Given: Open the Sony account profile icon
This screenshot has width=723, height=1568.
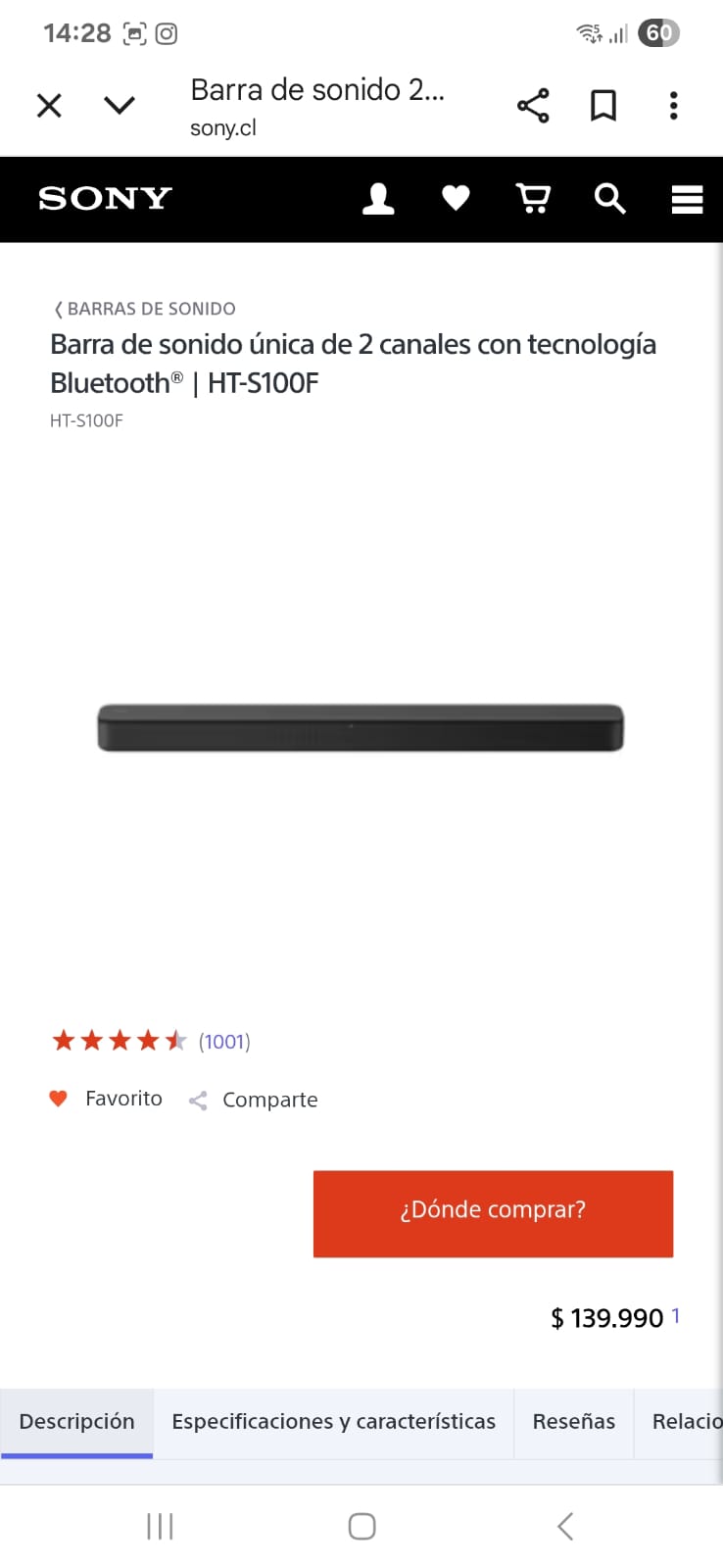Looking at the screenshot, I should [x=378, y=199].
